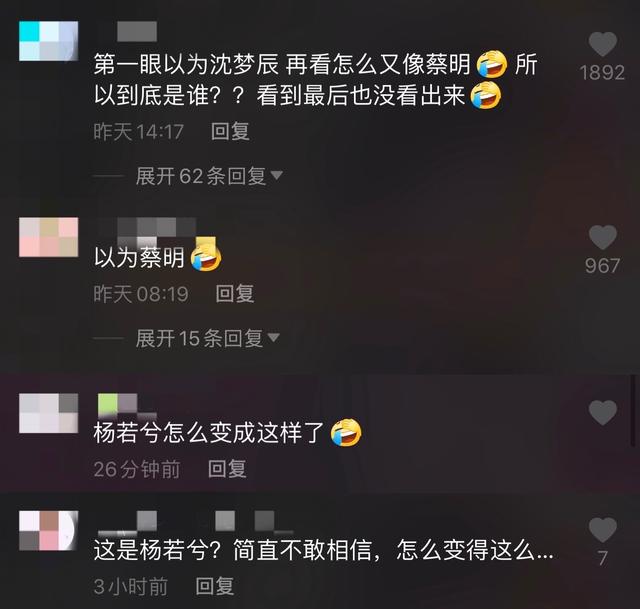Reply to the comment posted 昨天 08:19
The width and height of the screenshot is (640, 609).
click(x=235, y=293)
